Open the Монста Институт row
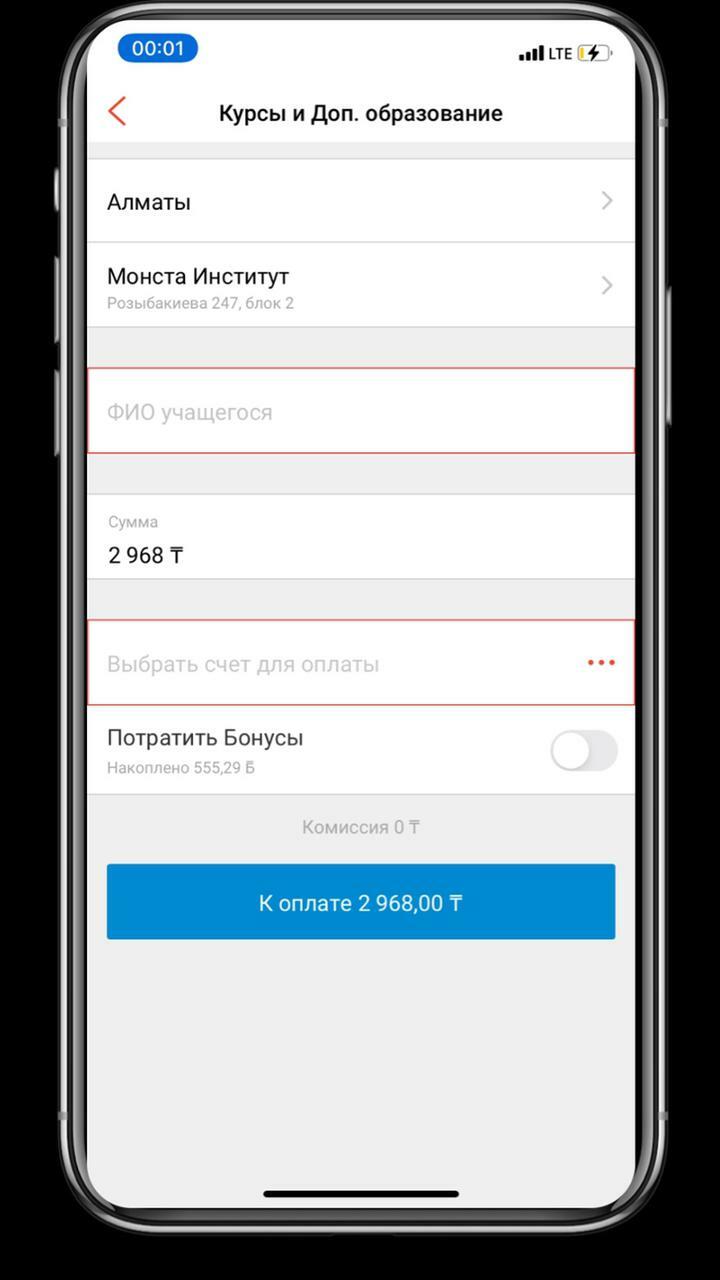This screenshot has height=1280, width=720. pyautogui.click(x=360, y=286)
